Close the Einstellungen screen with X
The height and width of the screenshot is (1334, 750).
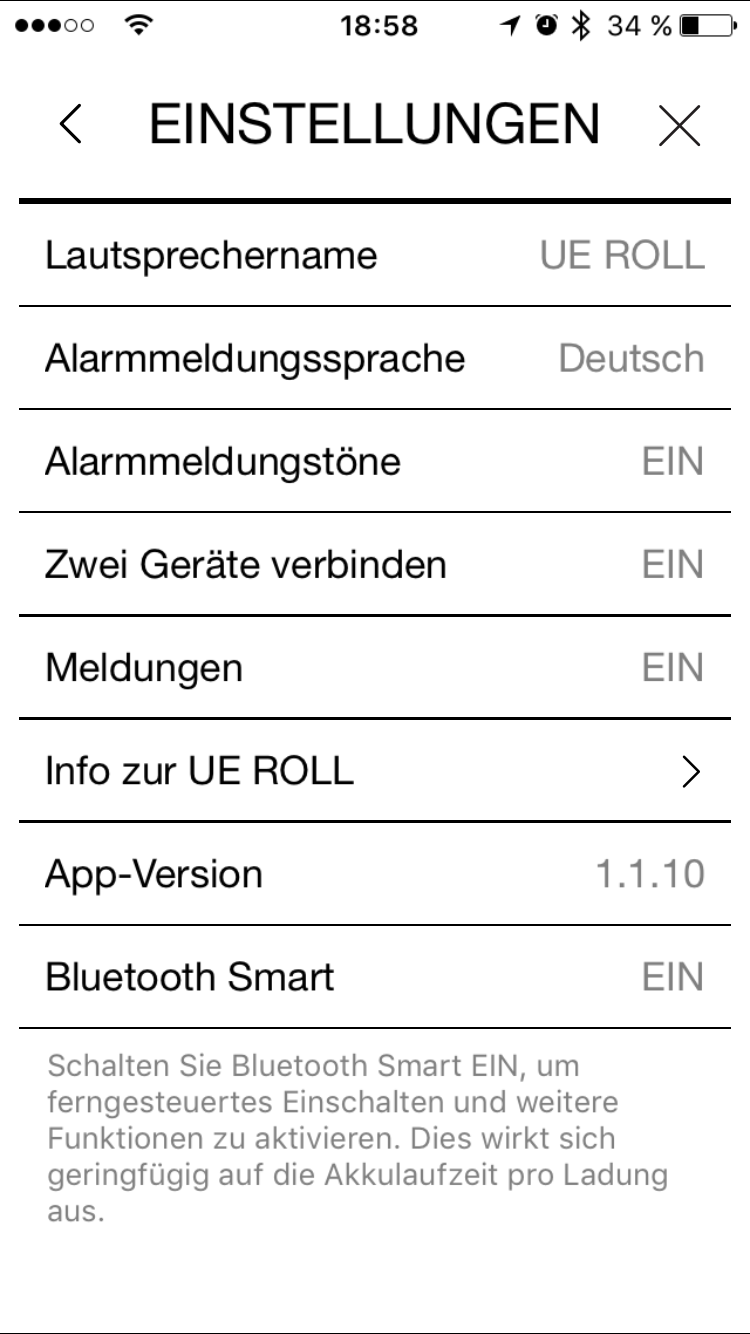(x=680, y=127)
